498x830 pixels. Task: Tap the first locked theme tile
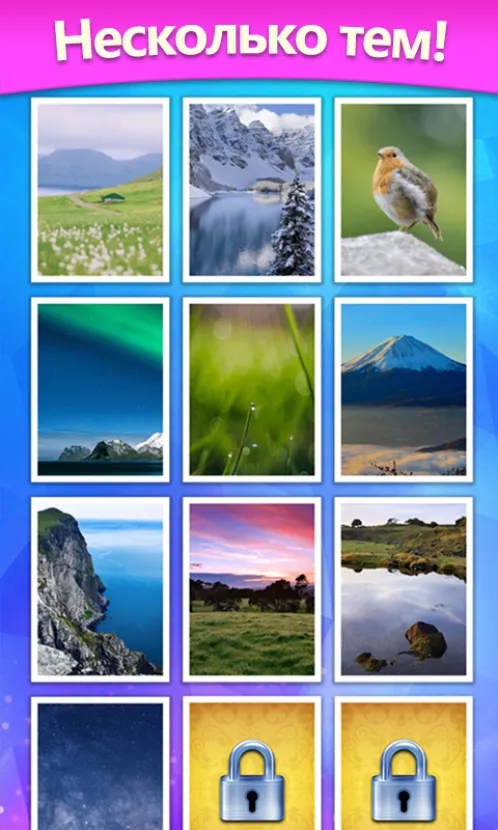pyautogui.click(x=252, y=763)
